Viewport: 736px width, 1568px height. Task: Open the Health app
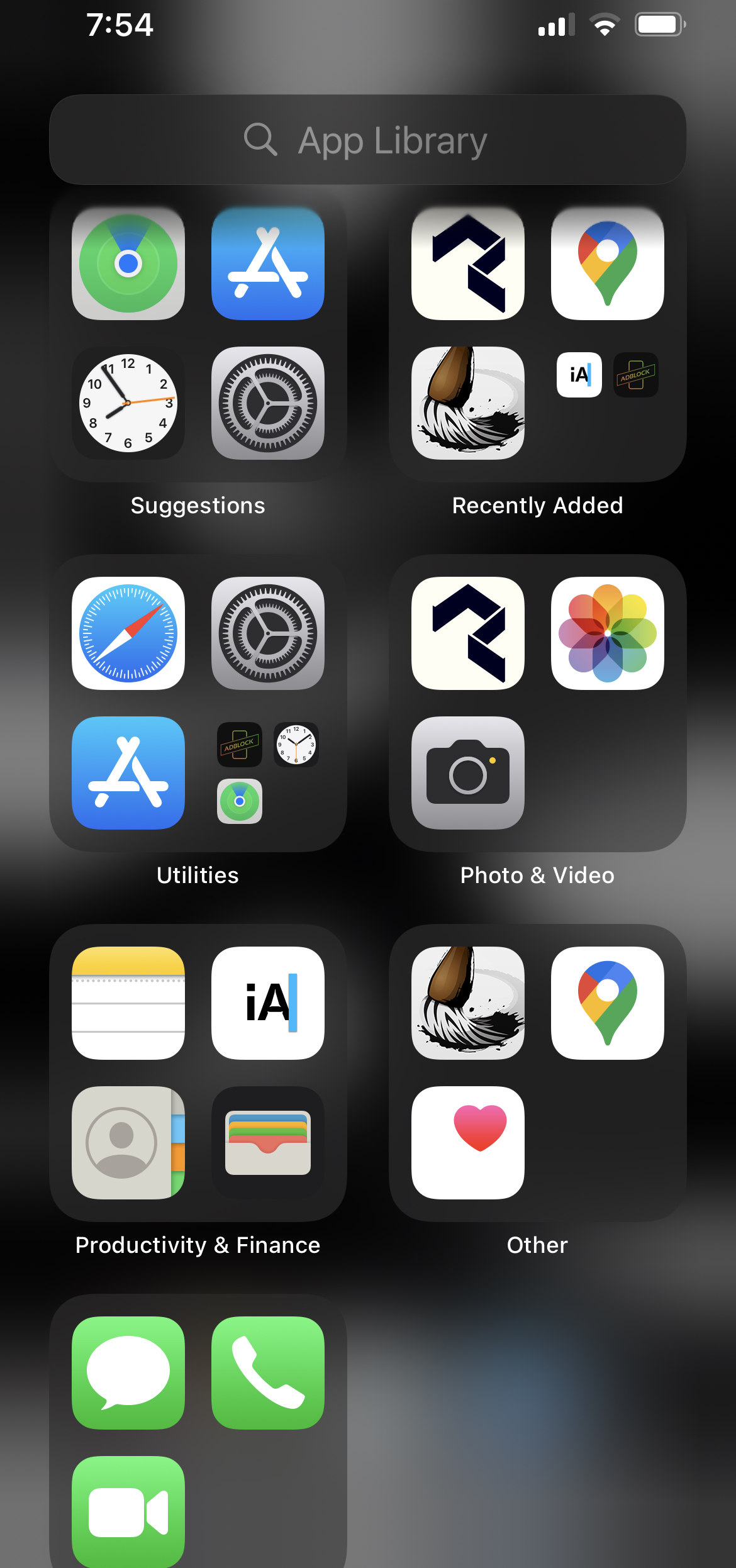click(468, 1143)
